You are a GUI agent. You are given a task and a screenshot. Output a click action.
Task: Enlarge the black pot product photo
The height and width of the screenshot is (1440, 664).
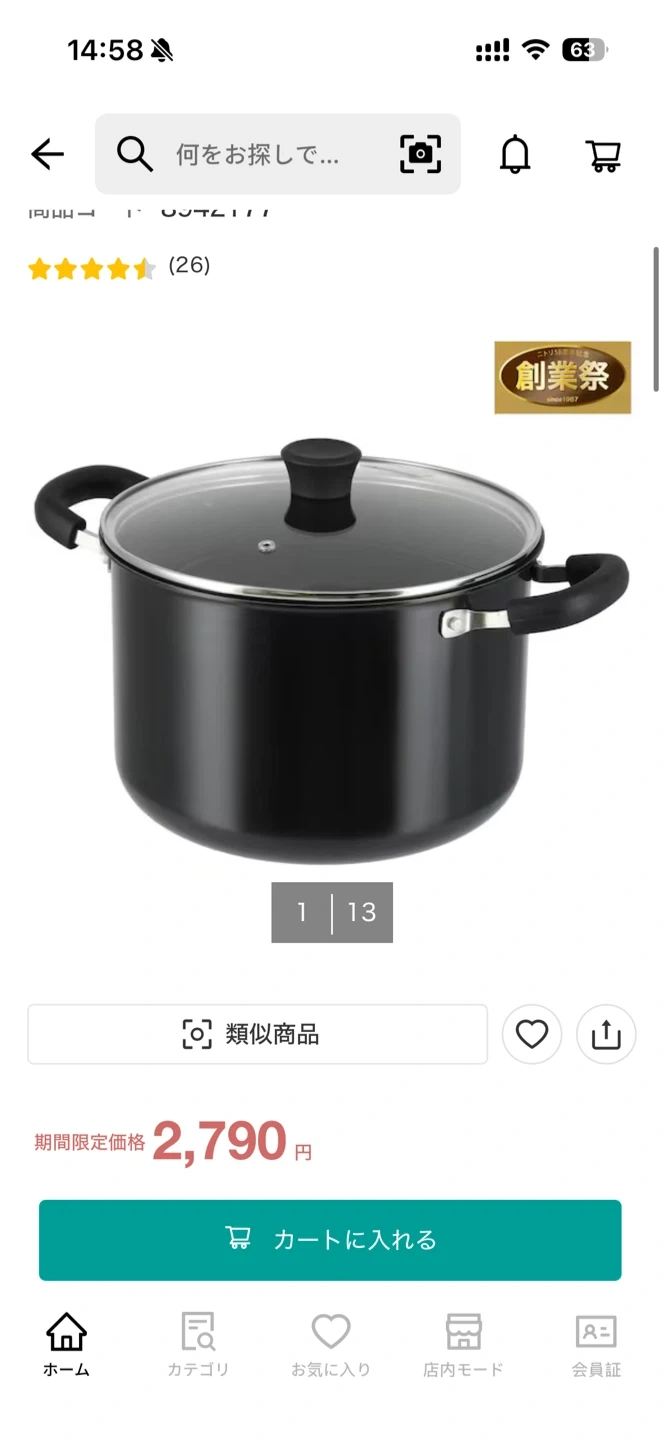332,650
